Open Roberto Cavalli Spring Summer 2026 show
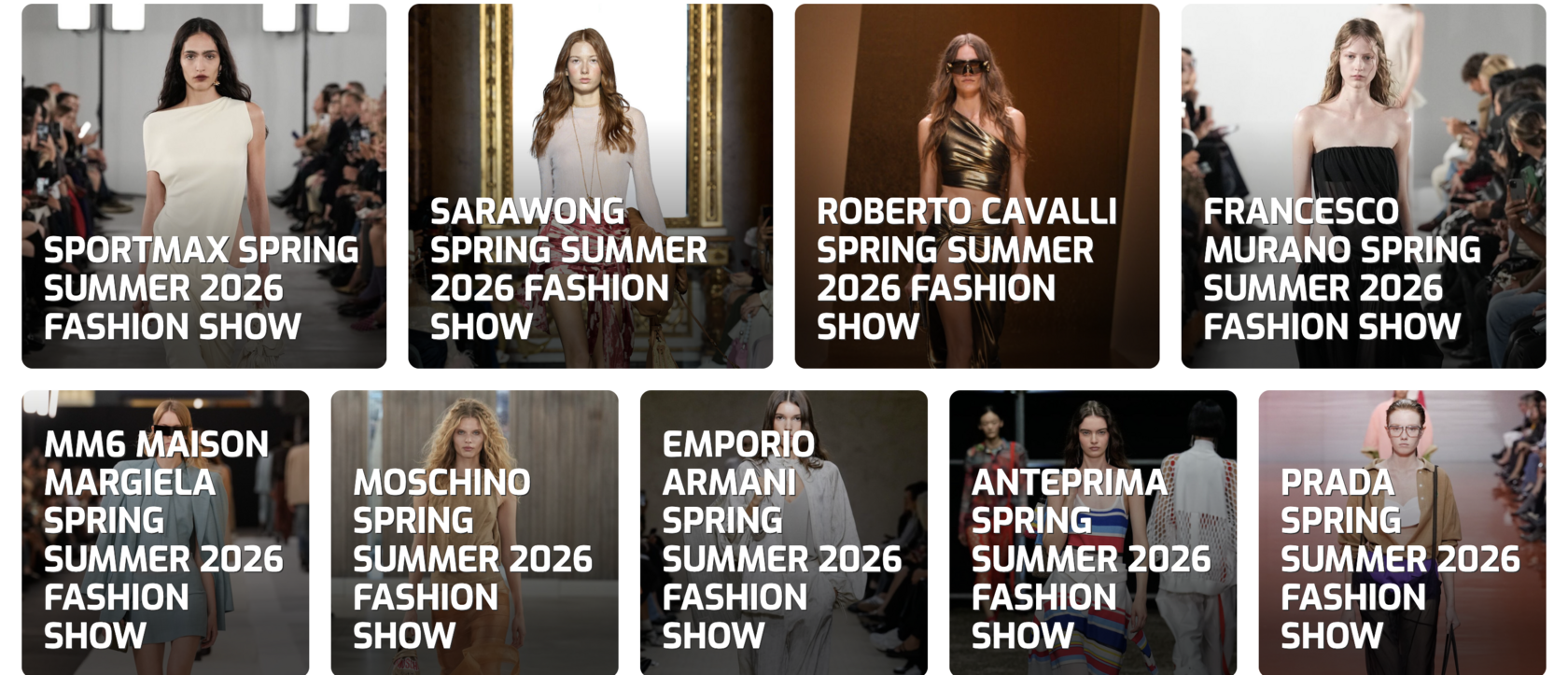 (x=977, y=186)
